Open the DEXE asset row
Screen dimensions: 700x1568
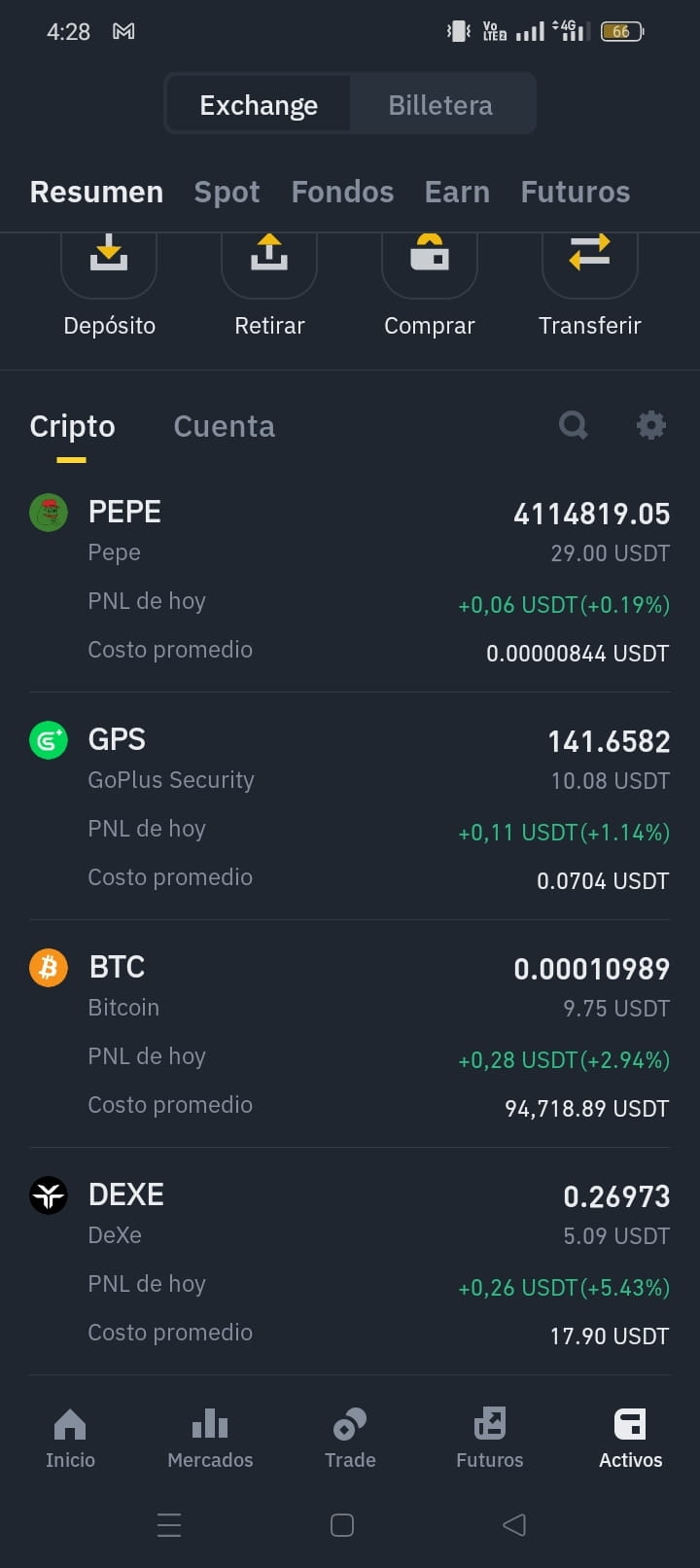pyautogui.click(x=350, y=1263)
